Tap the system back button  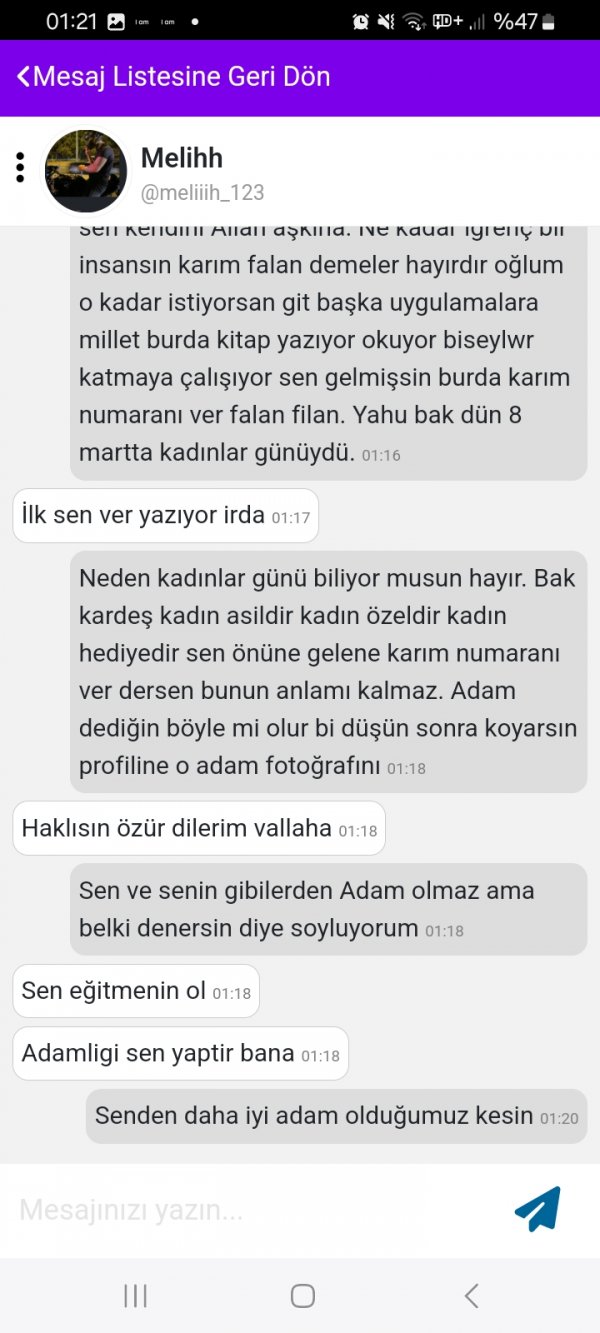(x=471, y=1296)
